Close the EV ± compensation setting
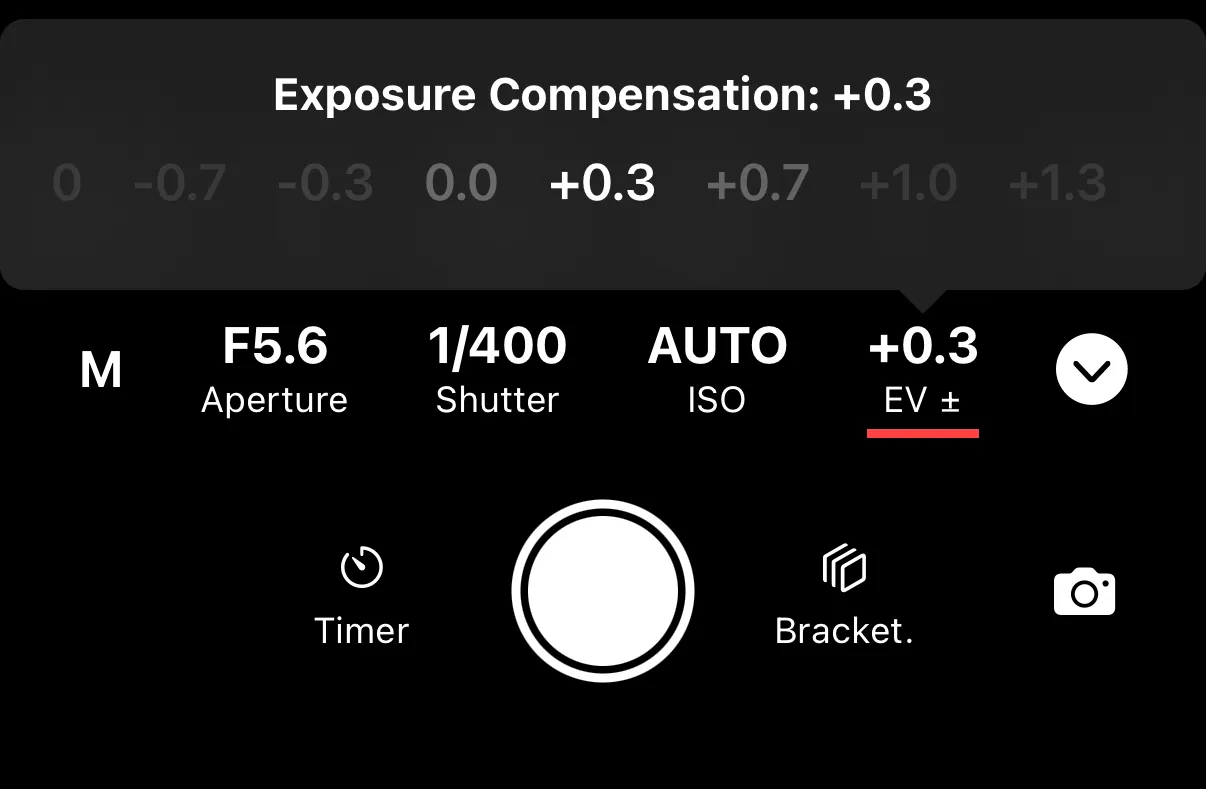The width and height of the screenshot is (1206, 789). click(923, 371)
